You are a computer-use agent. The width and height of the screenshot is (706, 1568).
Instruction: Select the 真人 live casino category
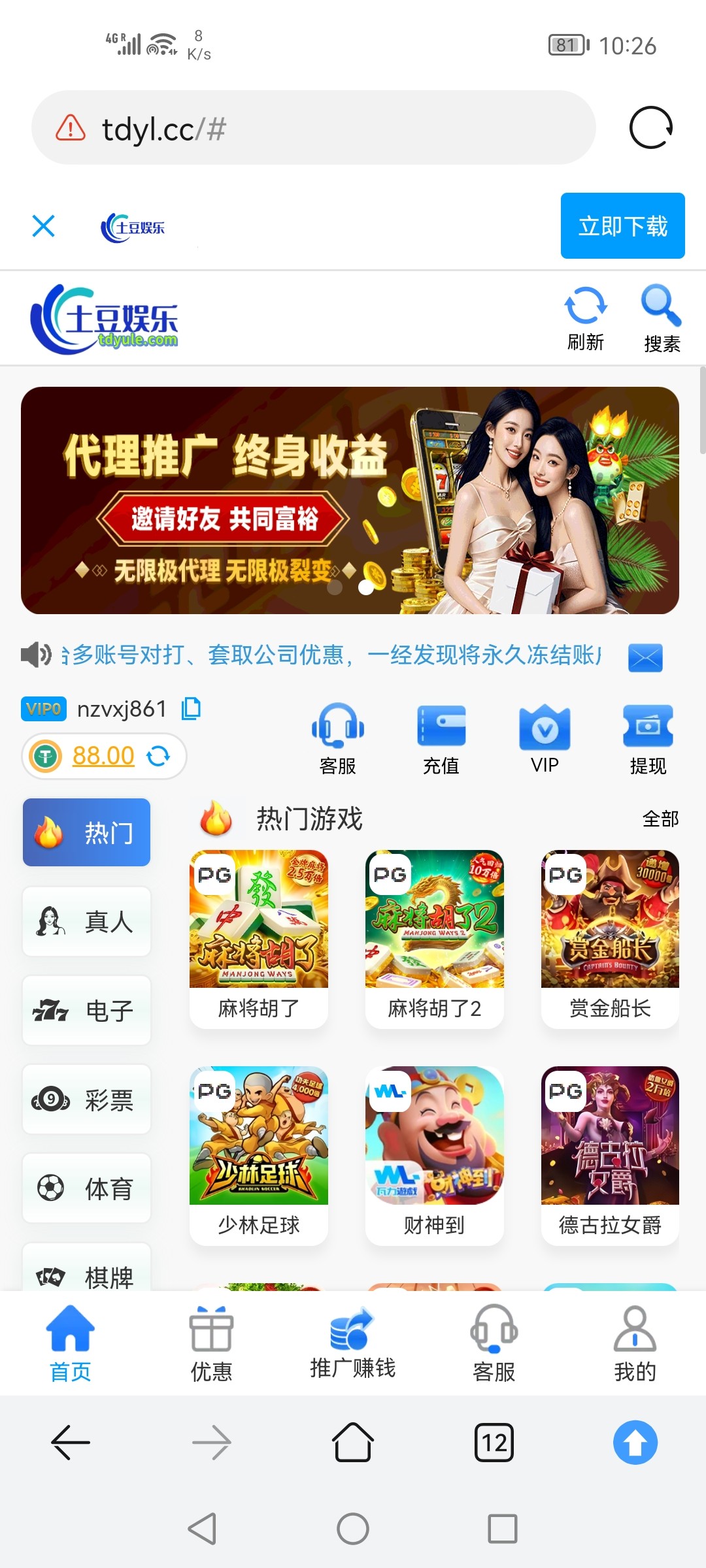86,922
